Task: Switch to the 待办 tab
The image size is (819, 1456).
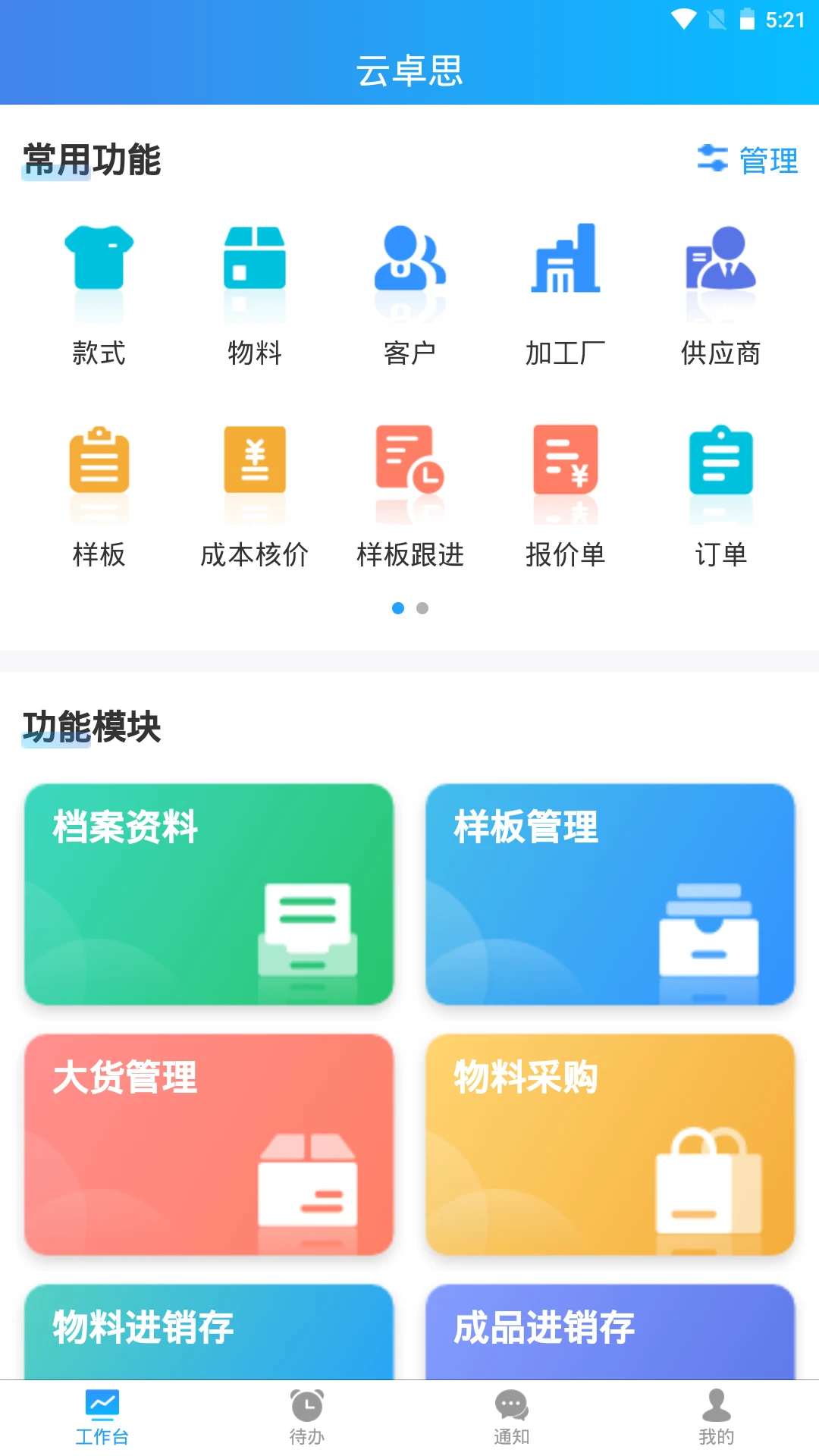Action: click(x=307, y=1417)
